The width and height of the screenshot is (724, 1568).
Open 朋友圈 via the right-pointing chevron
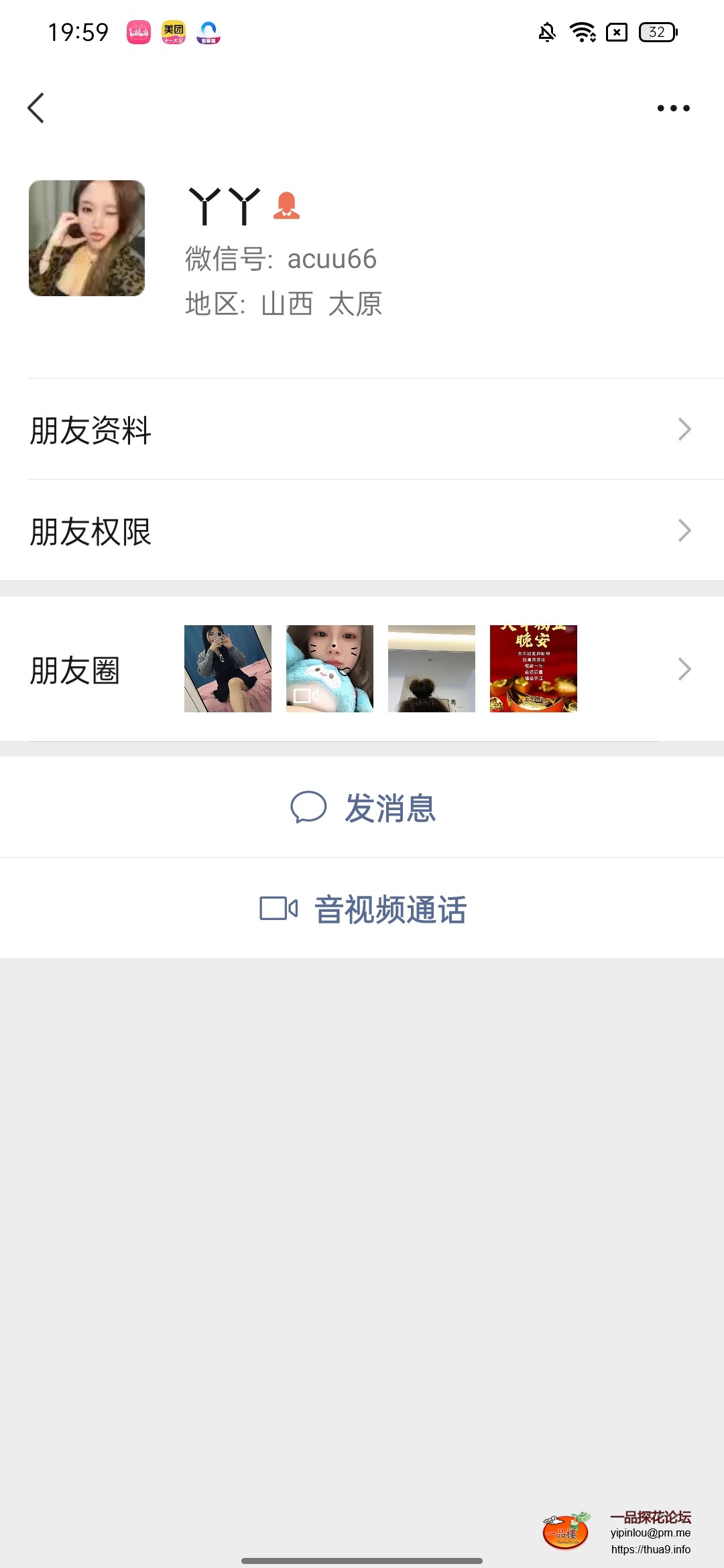(684, 669)
